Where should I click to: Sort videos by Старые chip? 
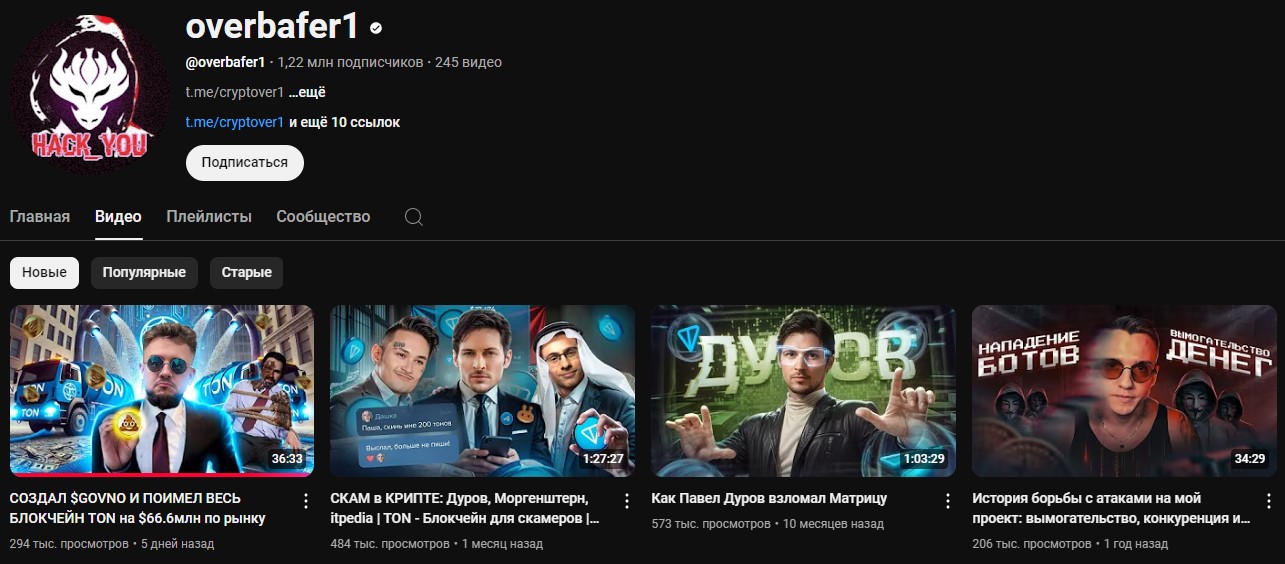point(246,272)
